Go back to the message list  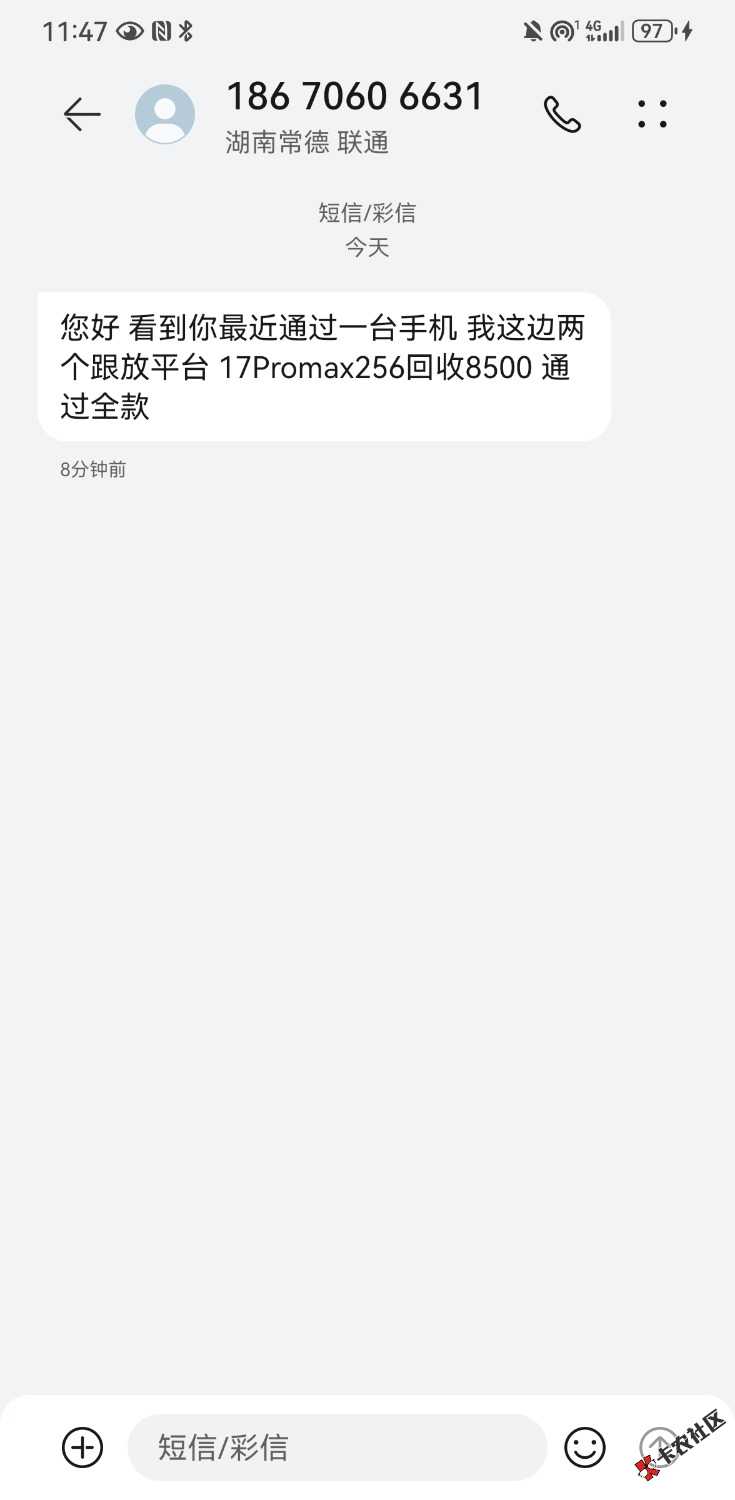coord(82,115)
